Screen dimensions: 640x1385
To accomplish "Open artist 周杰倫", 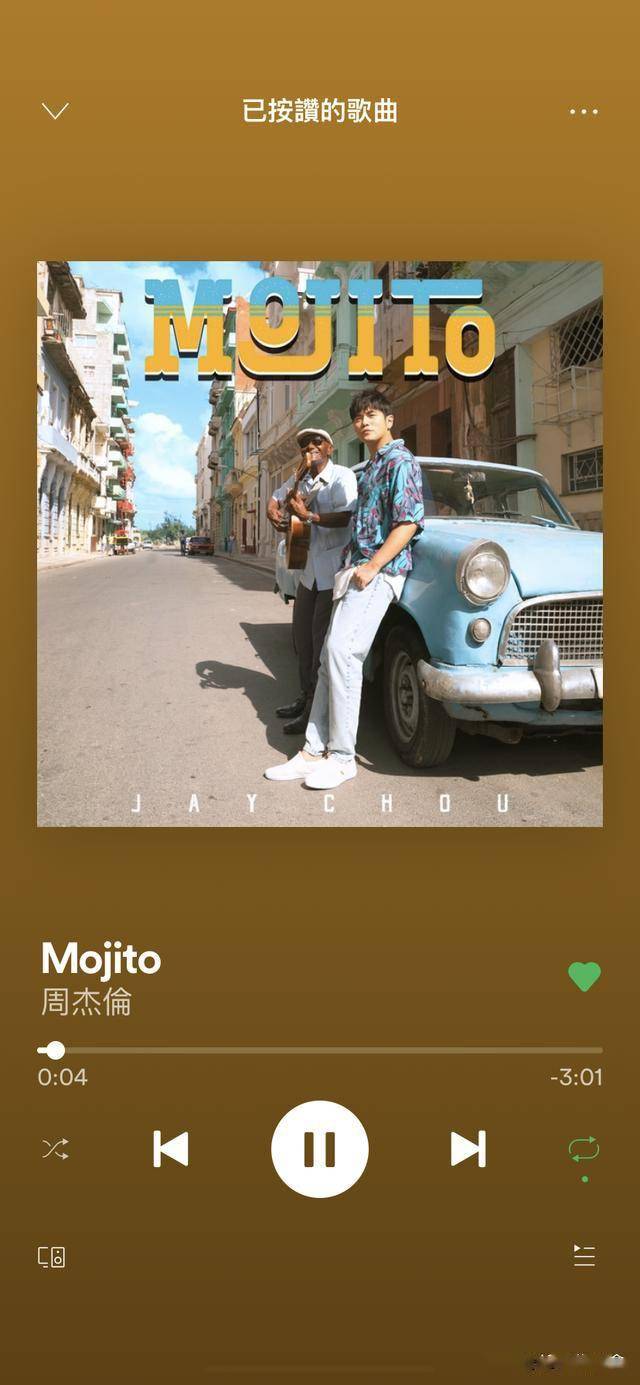I will pos(87,1002).
